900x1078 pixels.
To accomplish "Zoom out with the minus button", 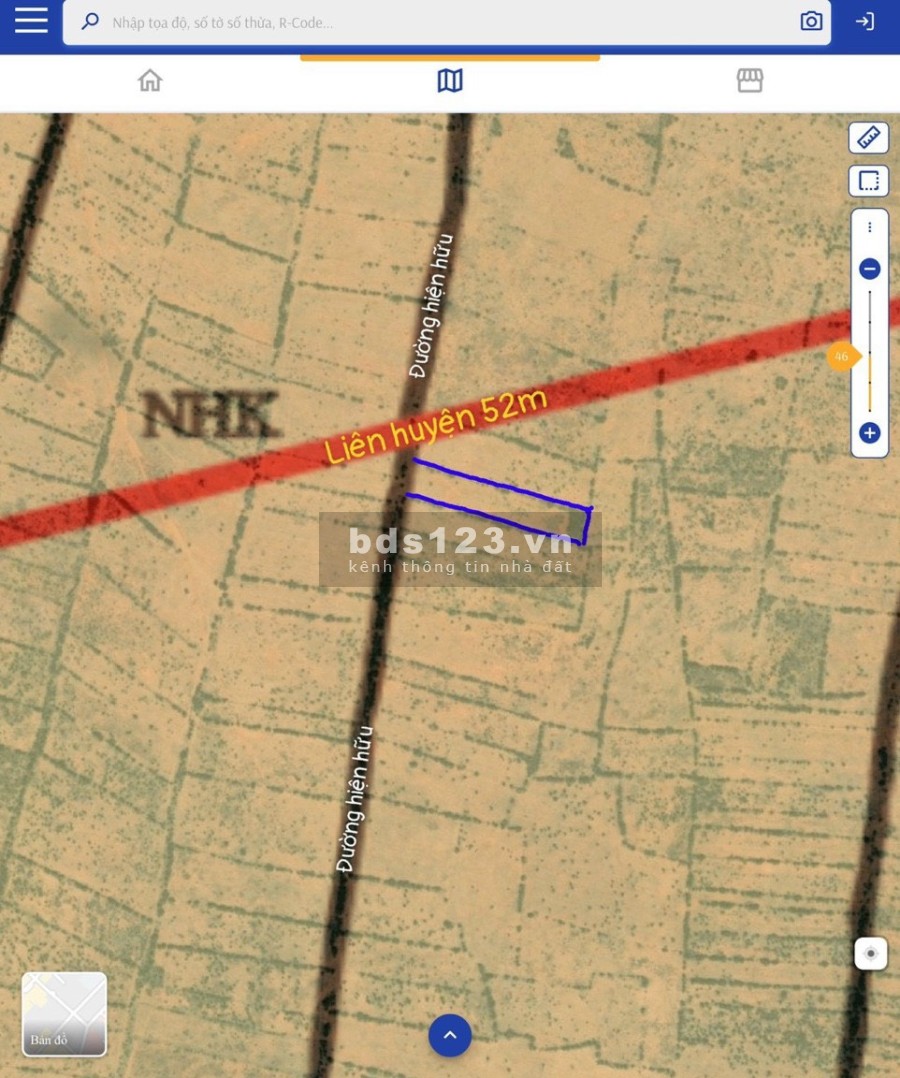I will pos(870,269).
